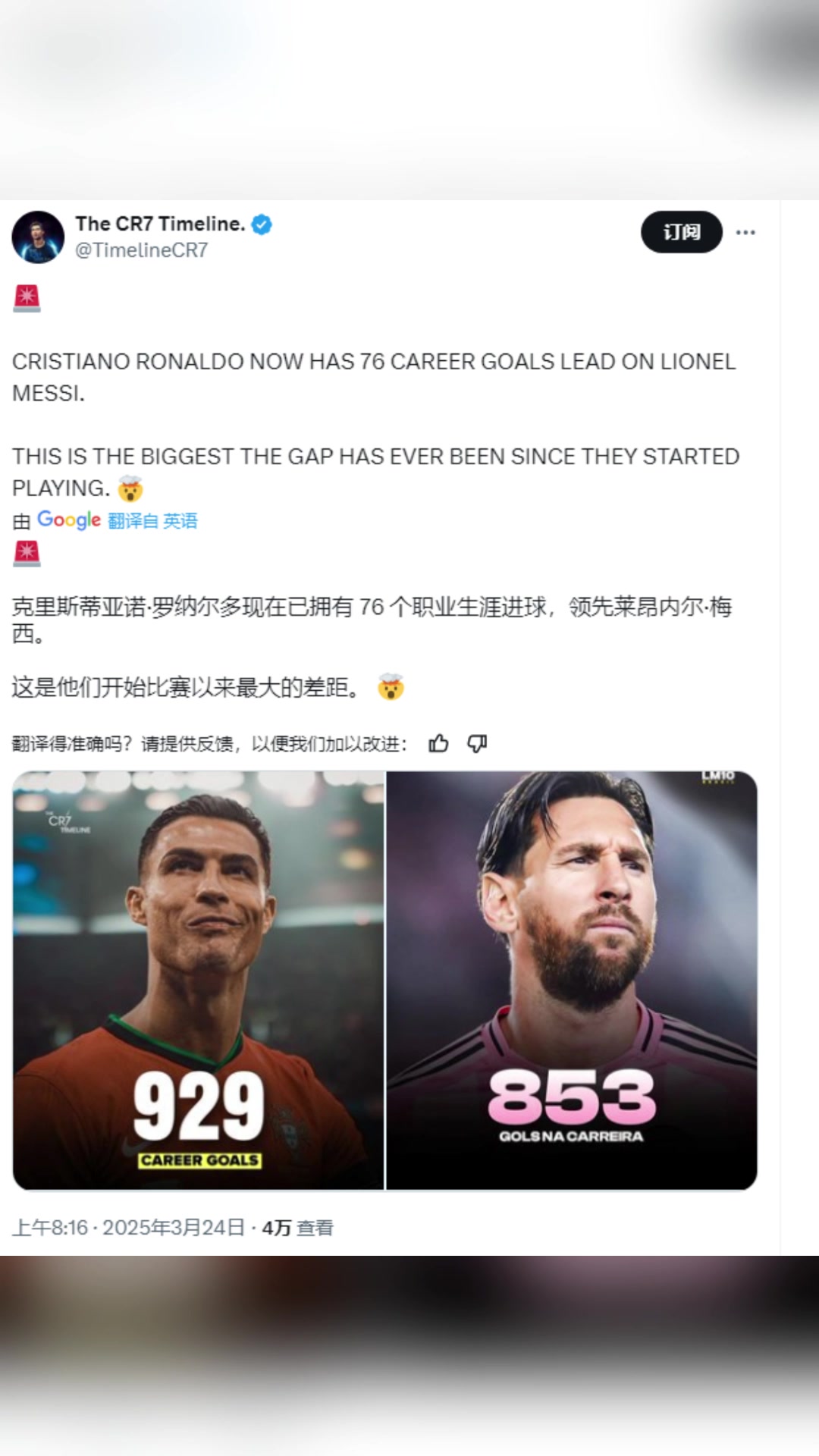Open the 853 Gols na Carreira image
Image resolution: width=819 pixels, height=1456 pixels.
pos(572,980)
